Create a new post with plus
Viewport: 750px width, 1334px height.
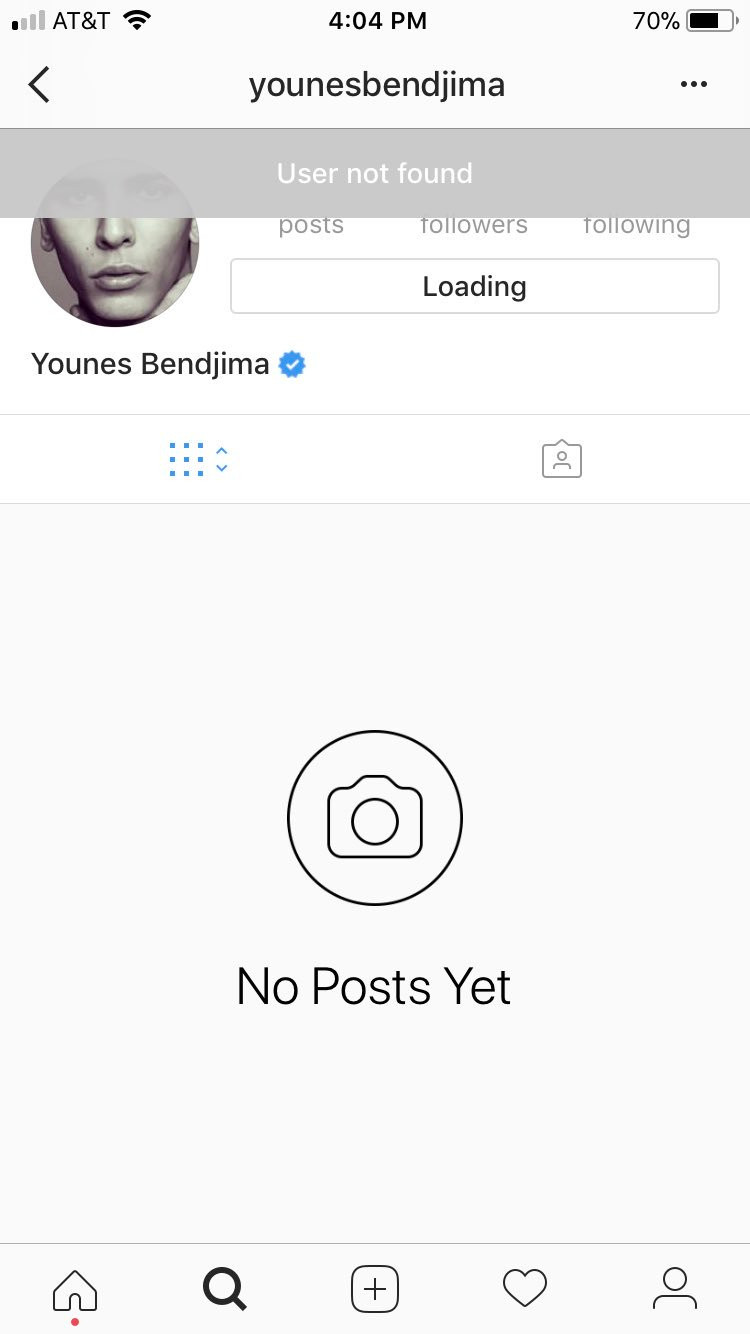375,1289
